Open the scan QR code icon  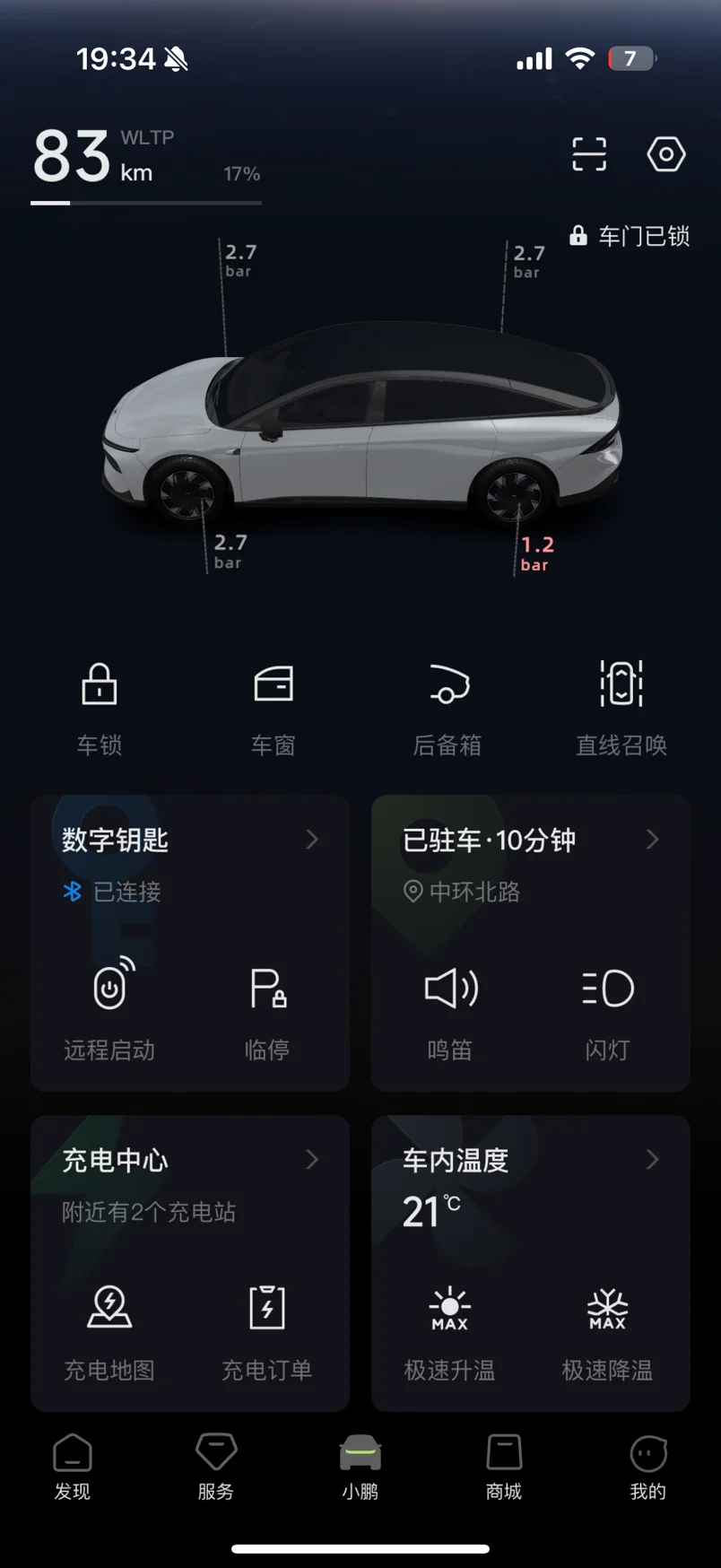tap(589, 154)
